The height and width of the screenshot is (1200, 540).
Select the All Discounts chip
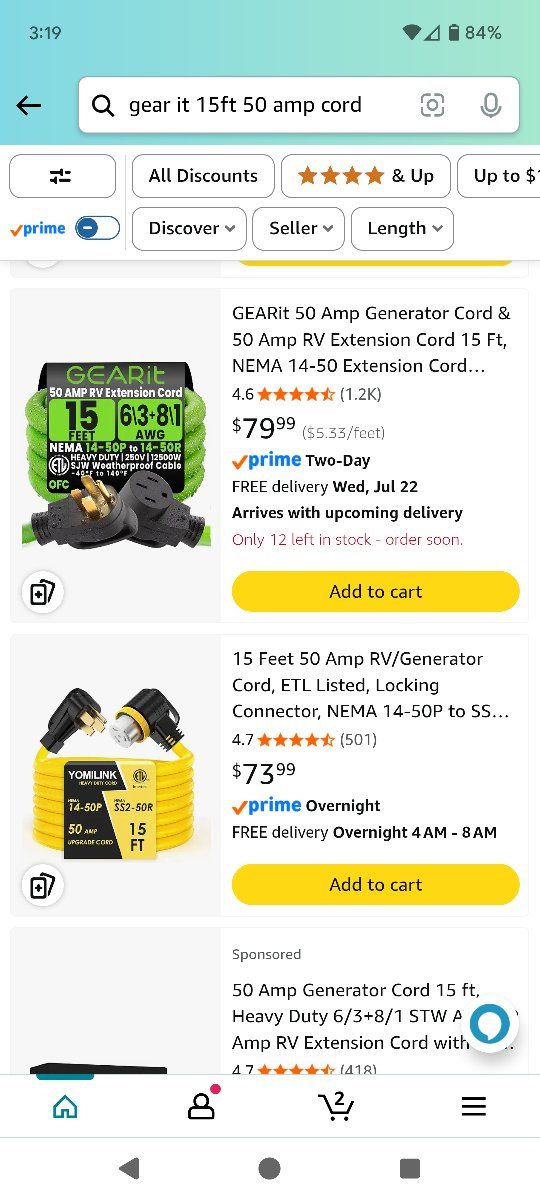(x=203, y=176)
